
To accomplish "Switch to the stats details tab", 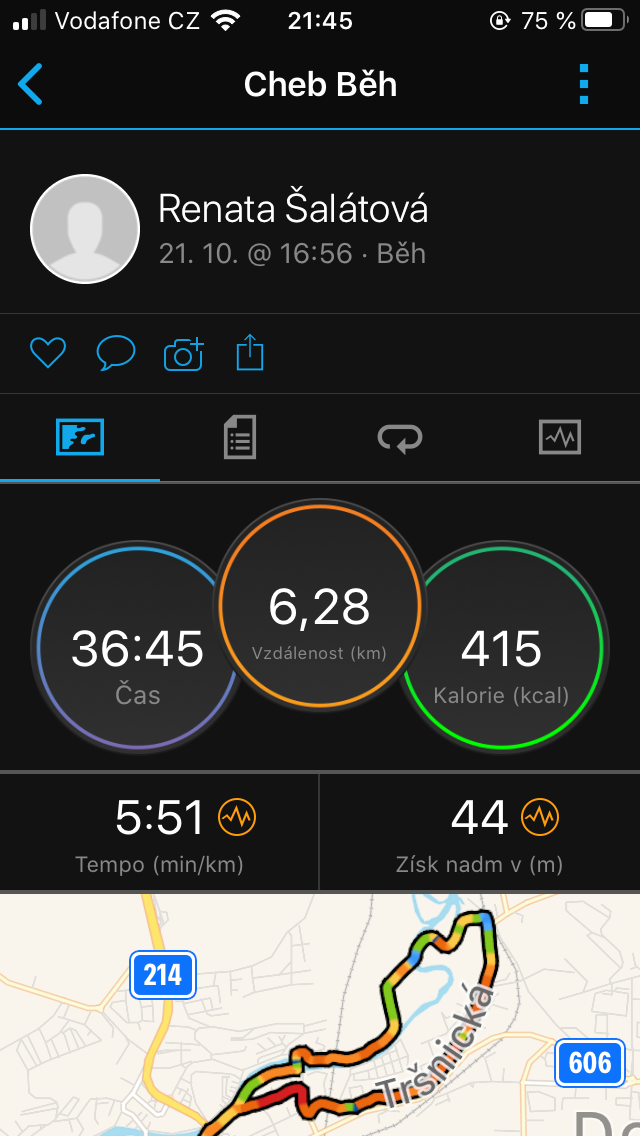I will tap(240, 438).
